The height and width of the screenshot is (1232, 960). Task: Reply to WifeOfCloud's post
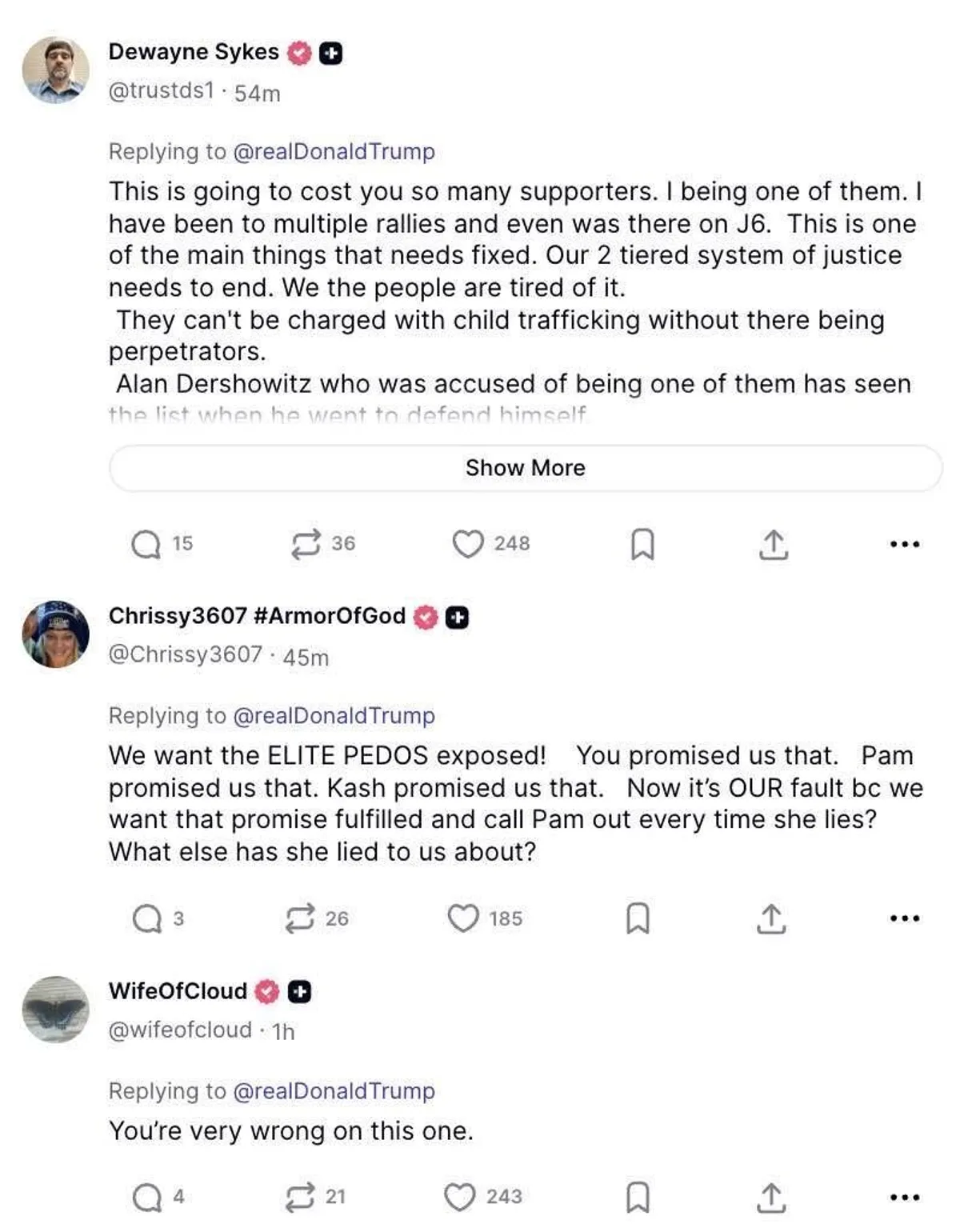click(146, 1197)
